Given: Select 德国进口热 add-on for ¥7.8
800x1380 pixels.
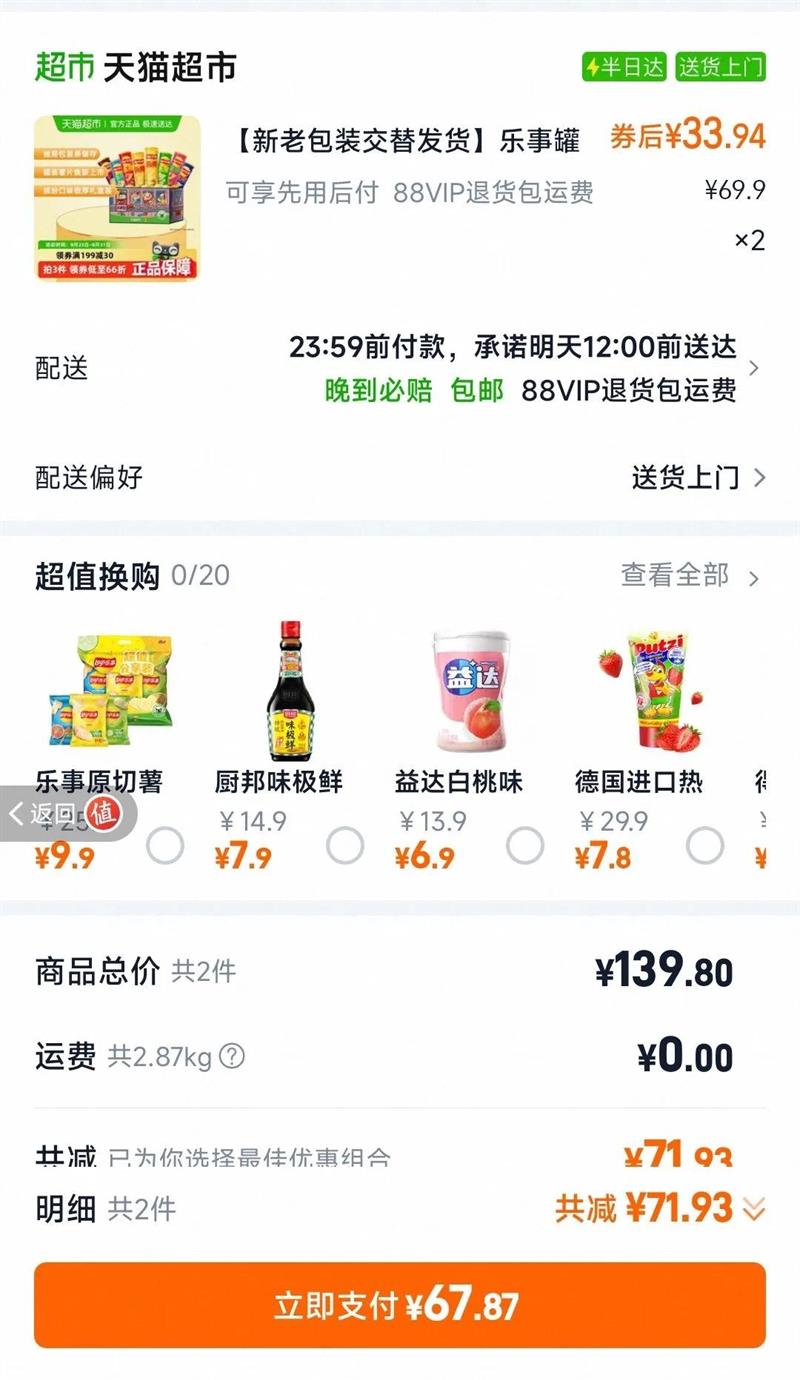Looking at the screenshot, I should point(705,846).
